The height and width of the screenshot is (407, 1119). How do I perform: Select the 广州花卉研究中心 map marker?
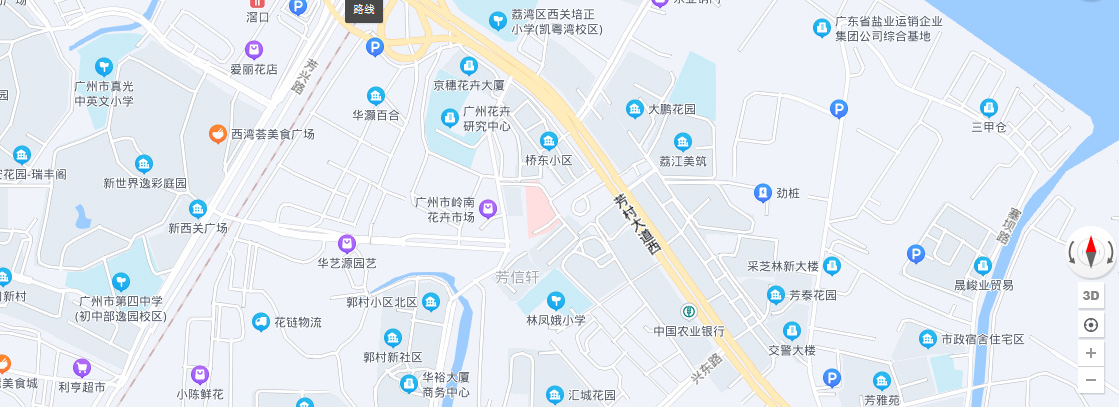pyautogui.click(x=449, y=120)
